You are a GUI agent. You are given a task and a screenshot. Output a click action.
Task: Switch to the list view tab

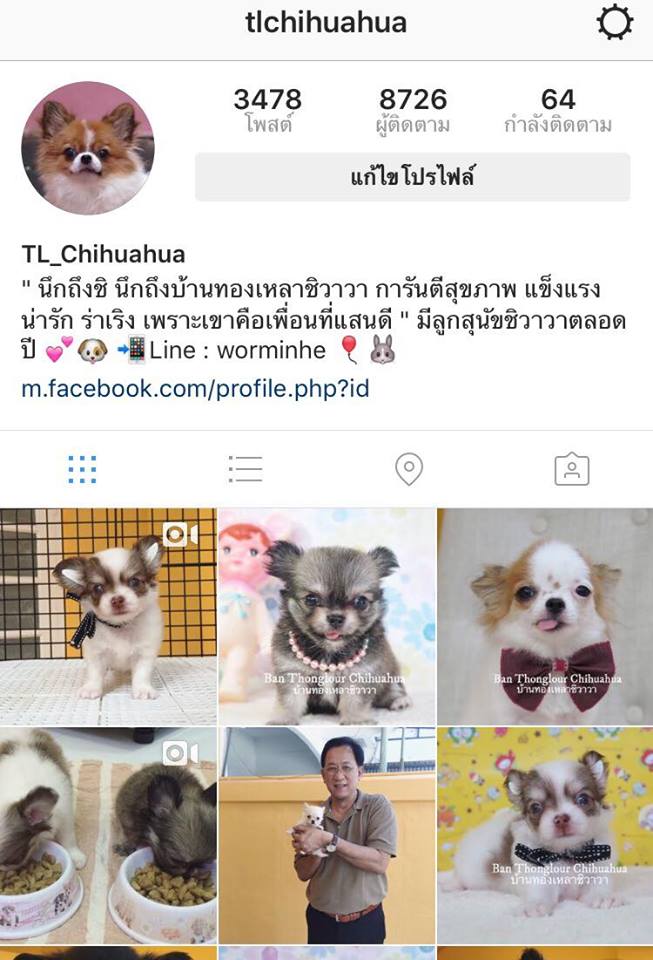click(x=245, y=469)
